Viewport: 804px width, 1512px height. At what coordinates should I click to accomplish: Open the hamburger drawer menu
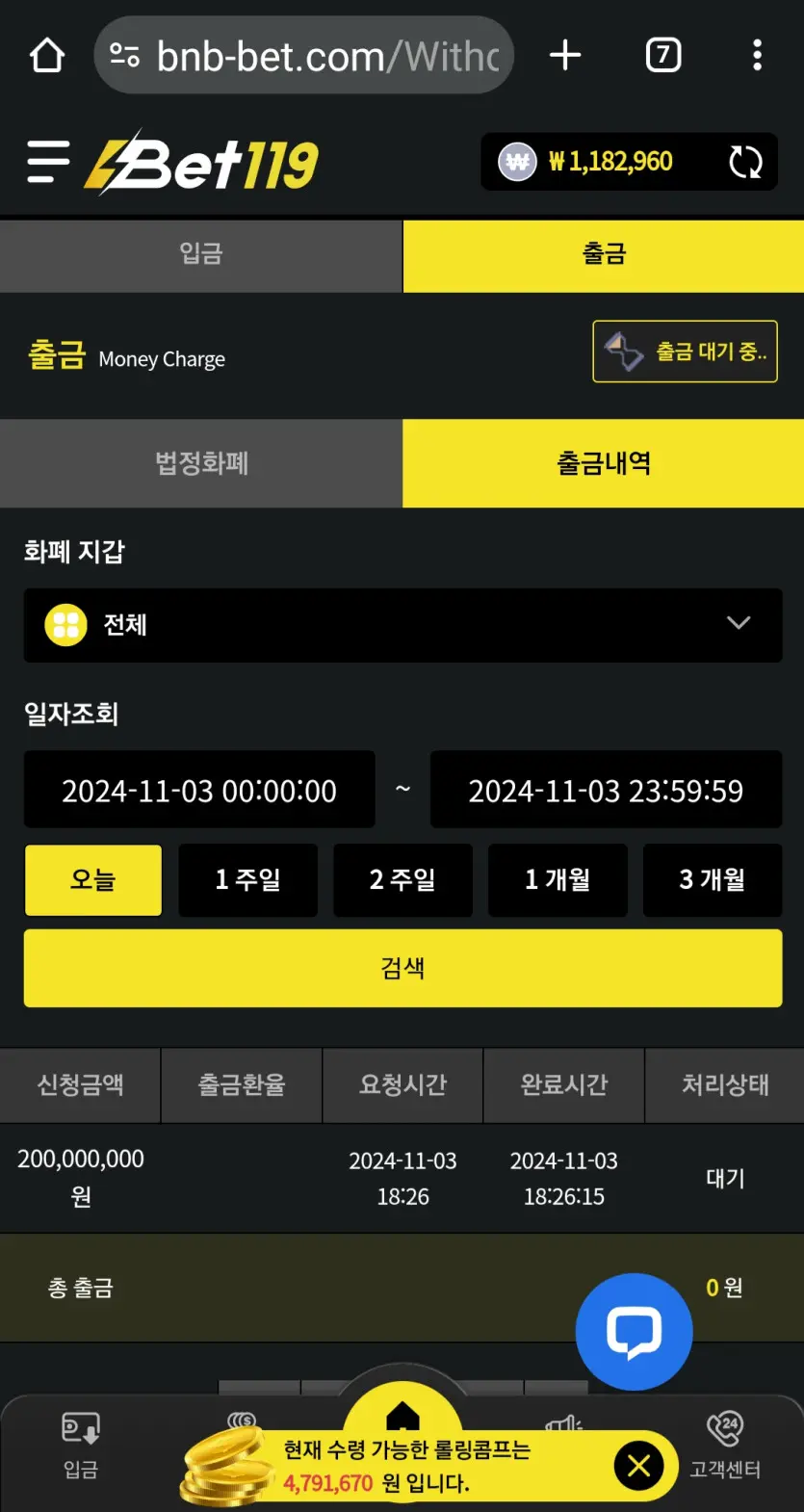(48, 162)
